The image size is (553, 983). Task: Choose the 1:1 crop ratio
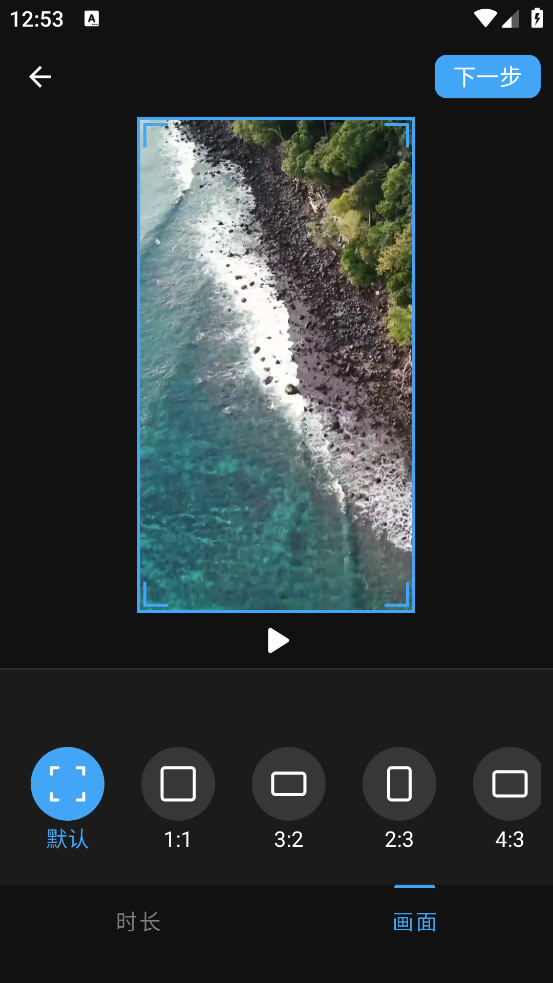(x=178, y=784)
